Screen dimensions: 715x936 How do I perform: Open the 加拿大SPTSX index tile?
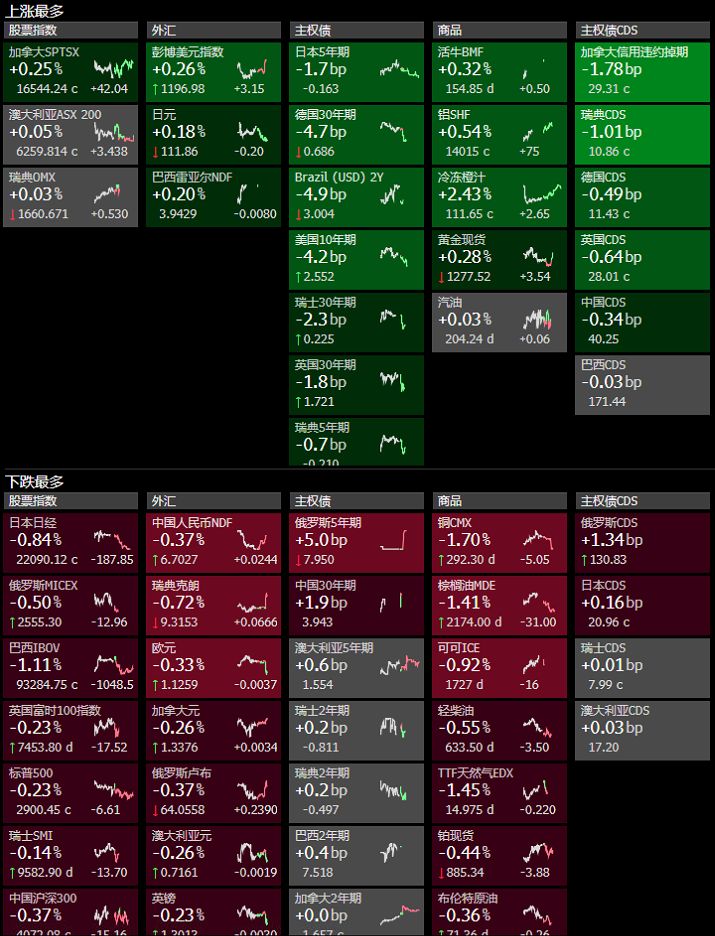point(69,70)
